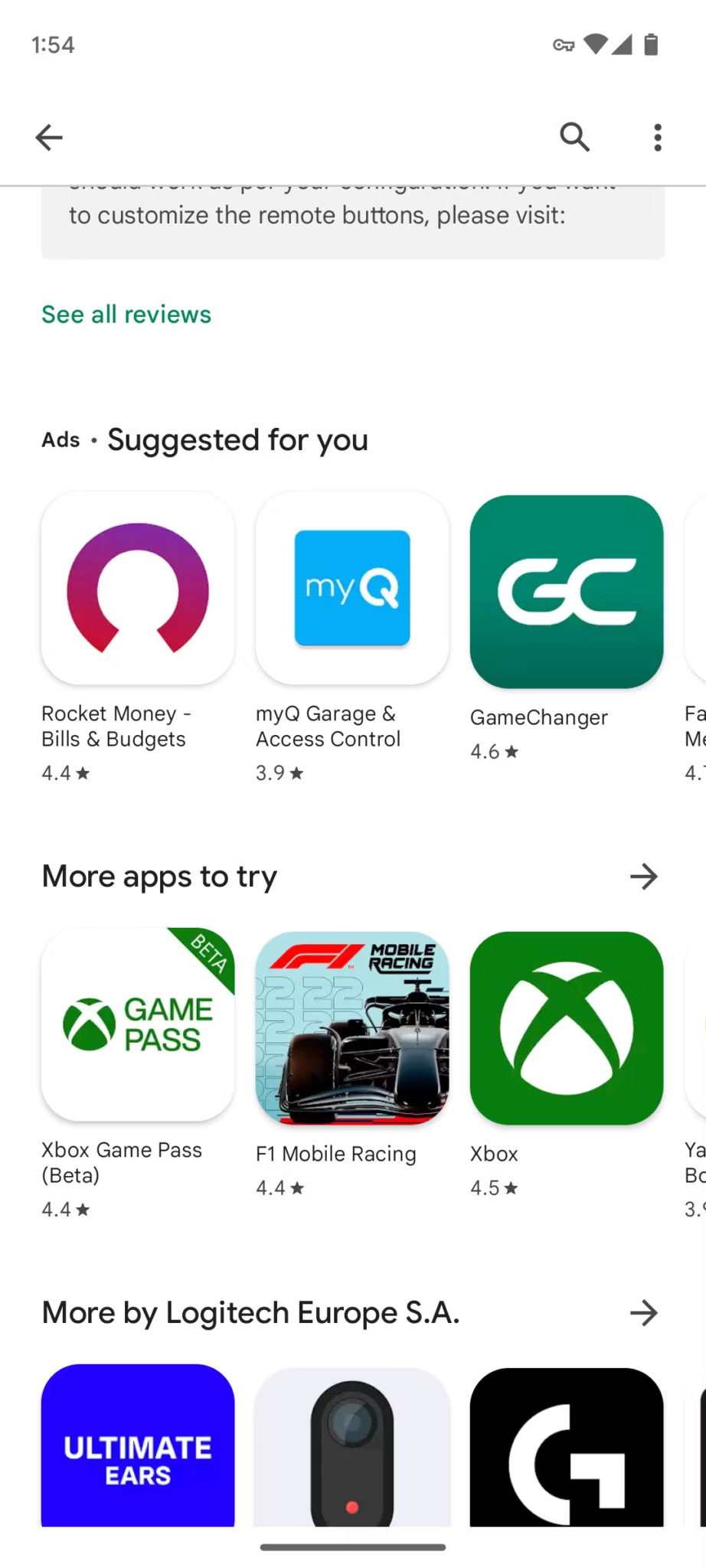Open myQ Garage & Access Control app
This screenshot has height=1568, width=706.
point(352,637)
